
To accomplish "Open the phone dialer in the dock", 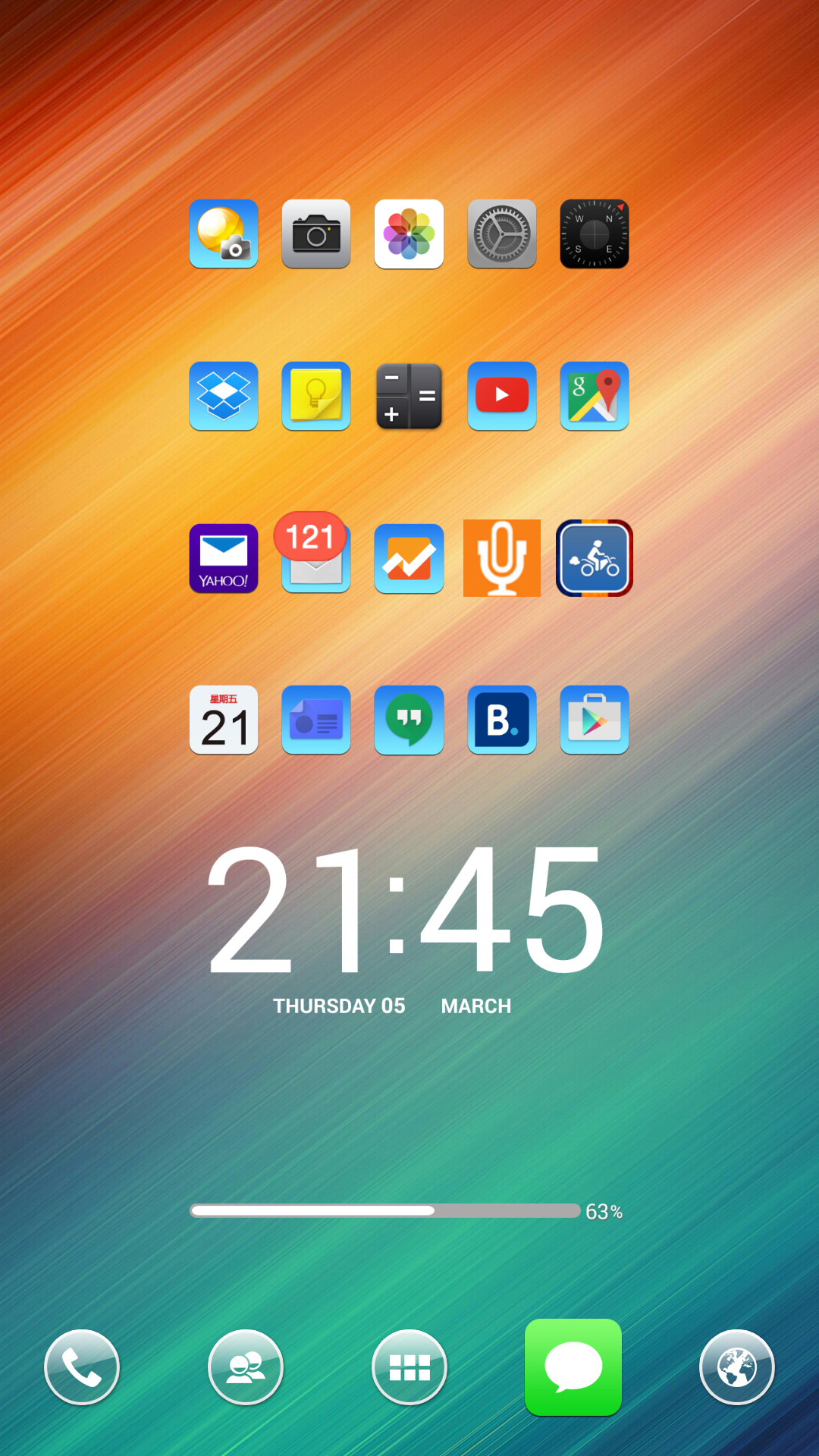I will coord(82,1367).
